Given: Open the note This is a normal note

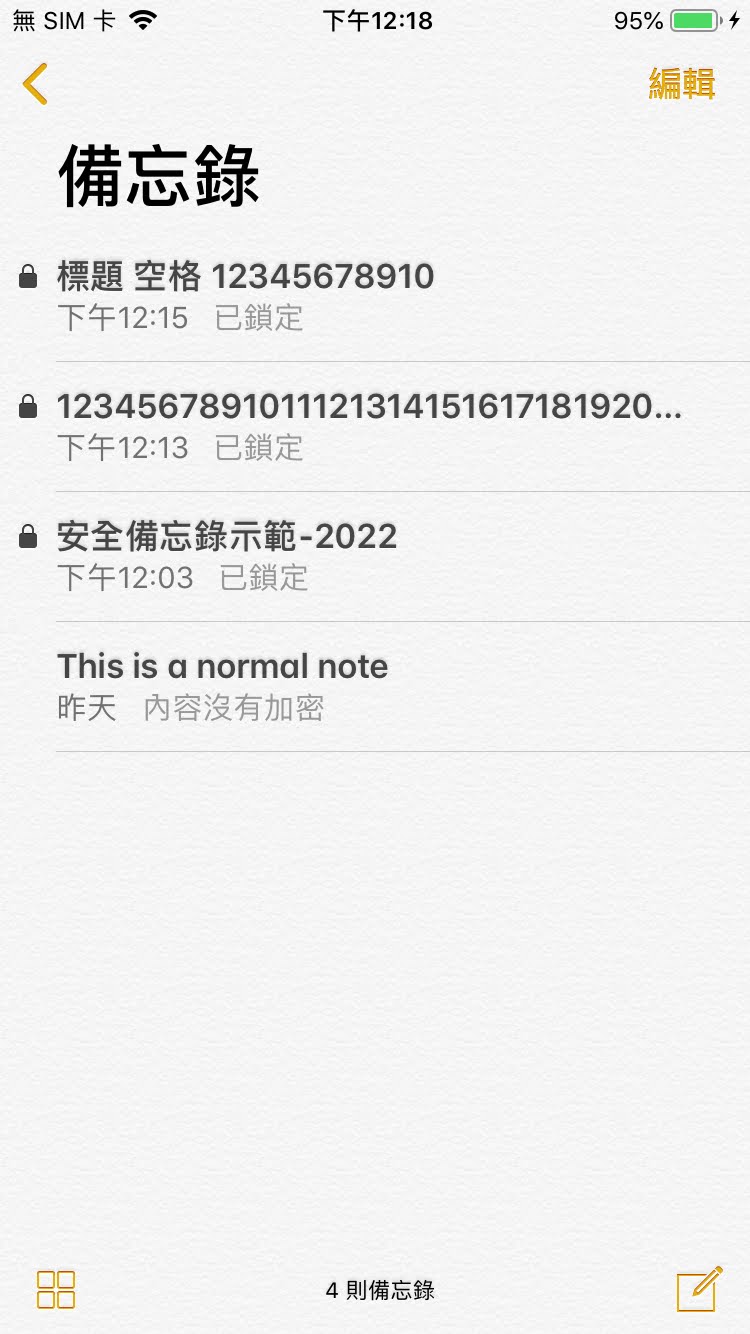Looking at the screenshot, I should pos(375,687).
